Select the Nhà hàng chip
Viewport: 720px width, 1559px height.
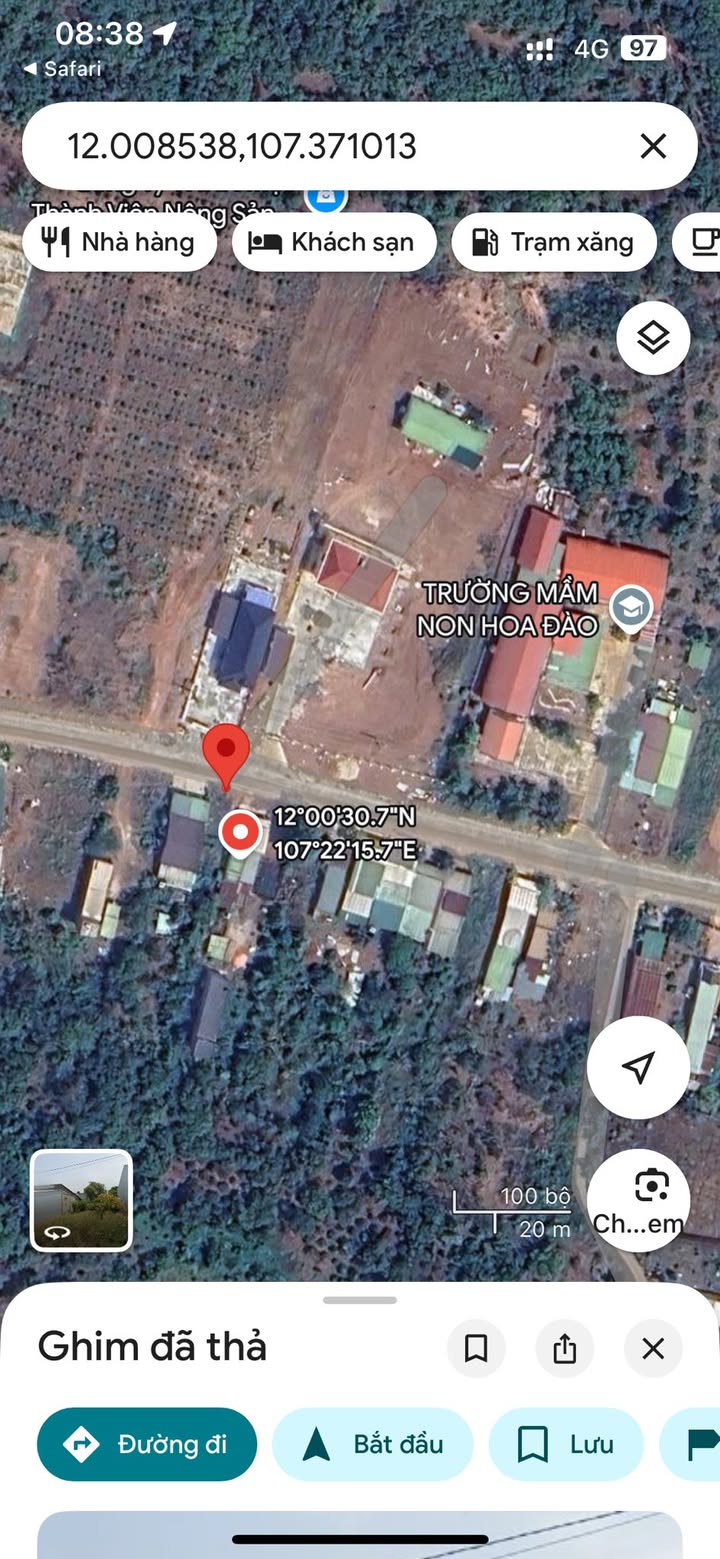120,242
